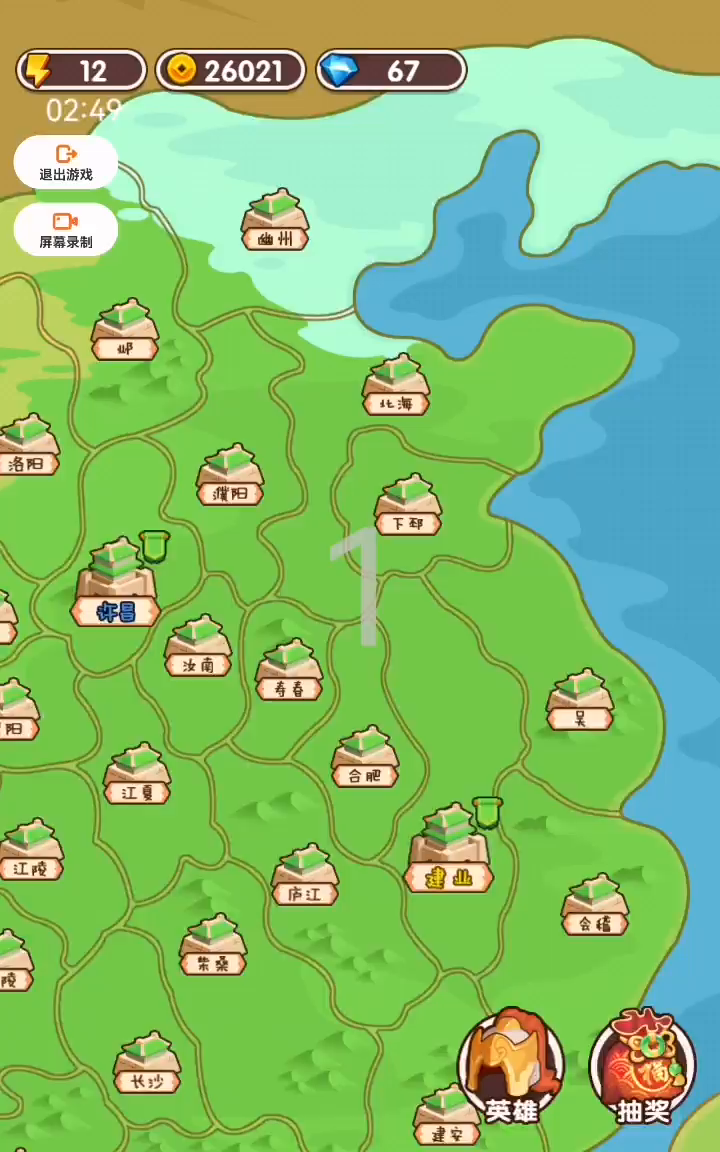Enter the 许昌 capital city
Screen dimensions: 720x1152
coord(116,585)
